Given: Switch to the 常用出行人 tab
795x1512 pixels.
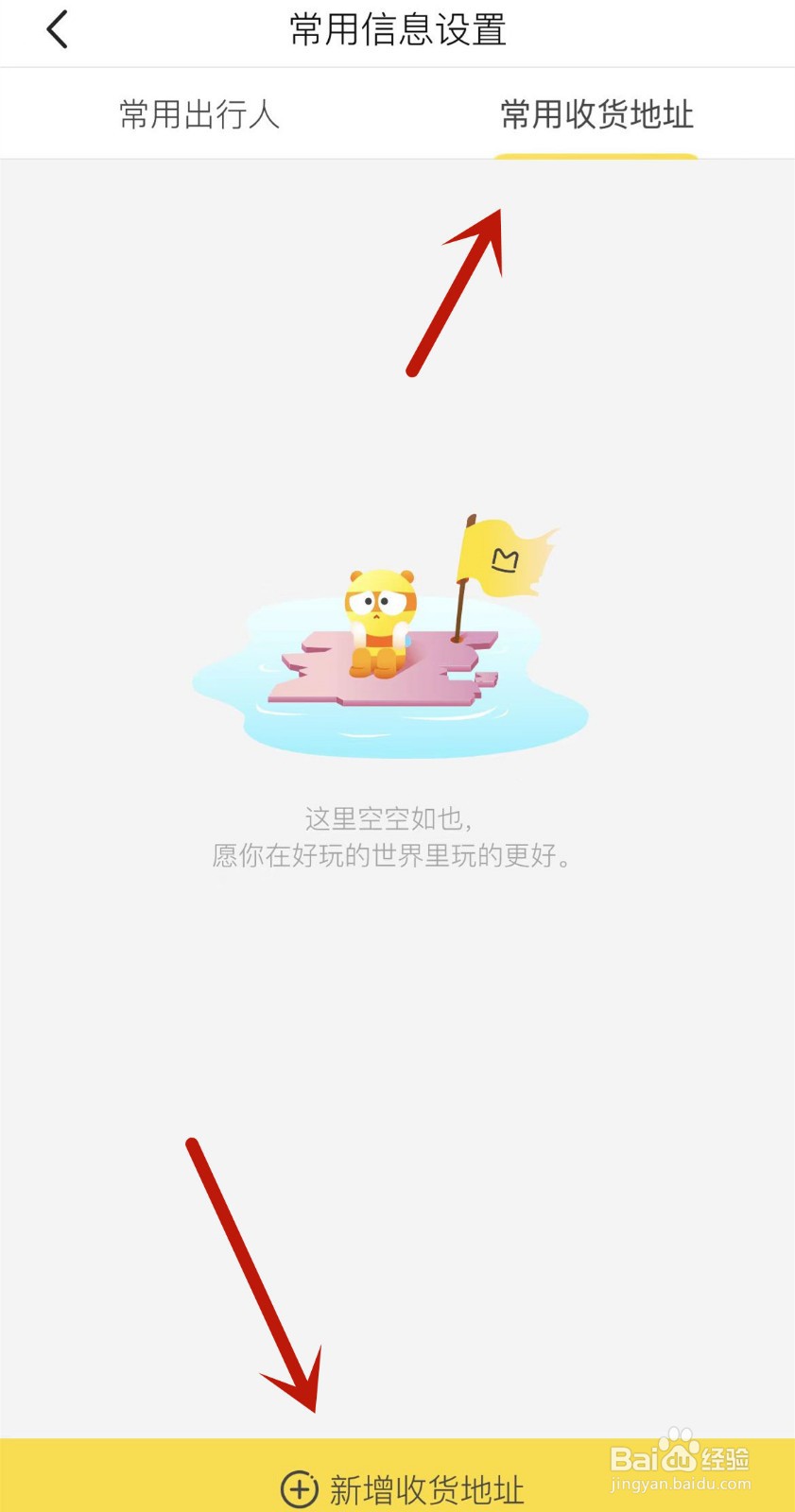Looking at the screenshot, I should 199,115.
